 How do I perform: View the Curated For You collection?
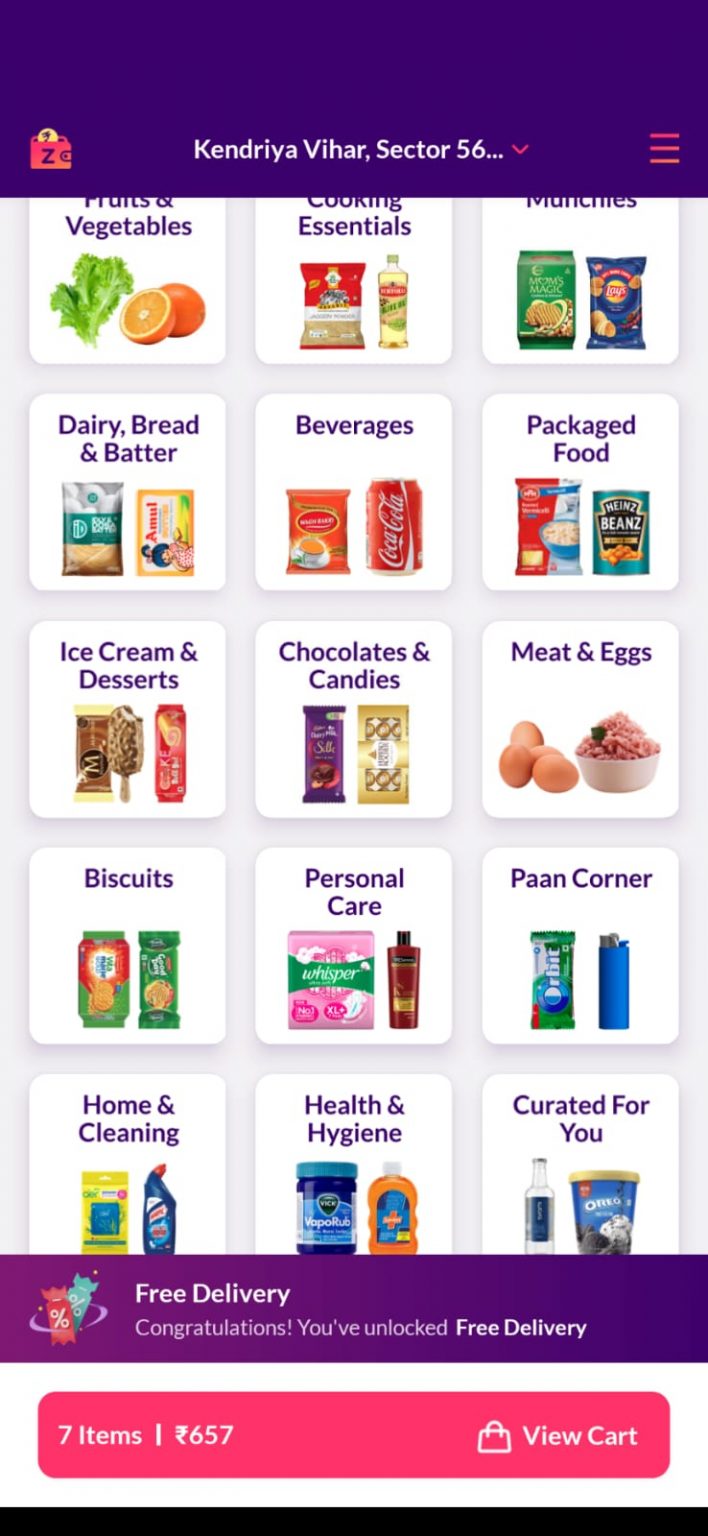coord(580,1165)
